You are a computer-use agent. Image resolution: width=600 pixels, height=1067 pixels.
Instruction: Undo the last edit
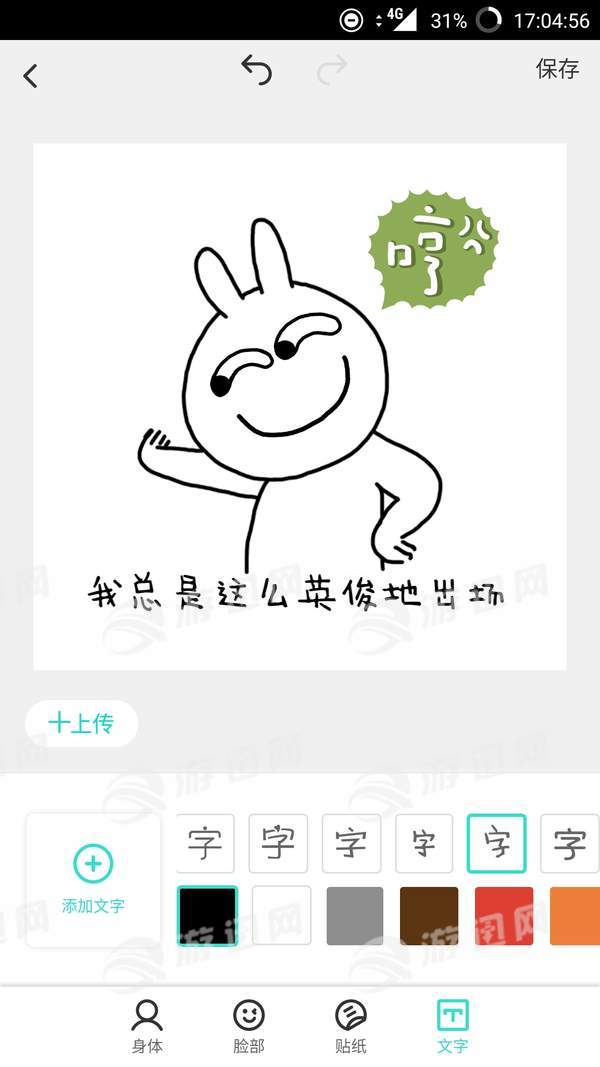pyautogui.click(x=257, y=70)
